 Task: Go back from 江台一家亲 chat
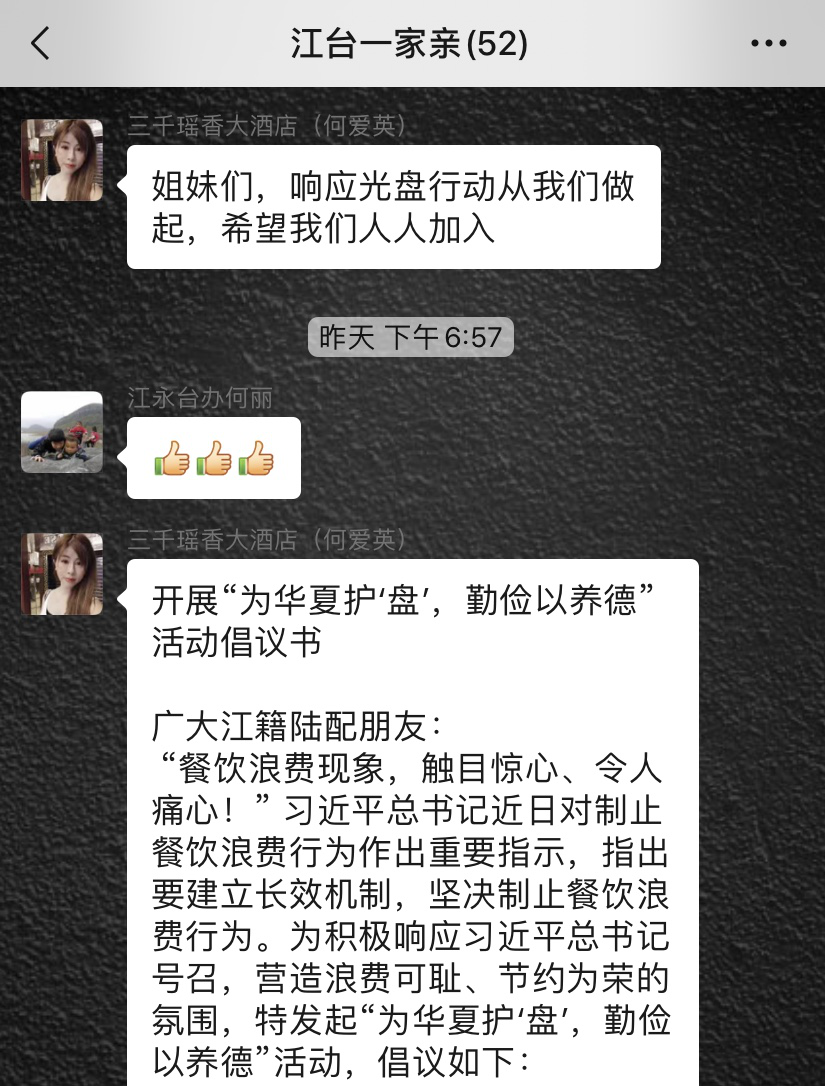[x=40, y=44]
